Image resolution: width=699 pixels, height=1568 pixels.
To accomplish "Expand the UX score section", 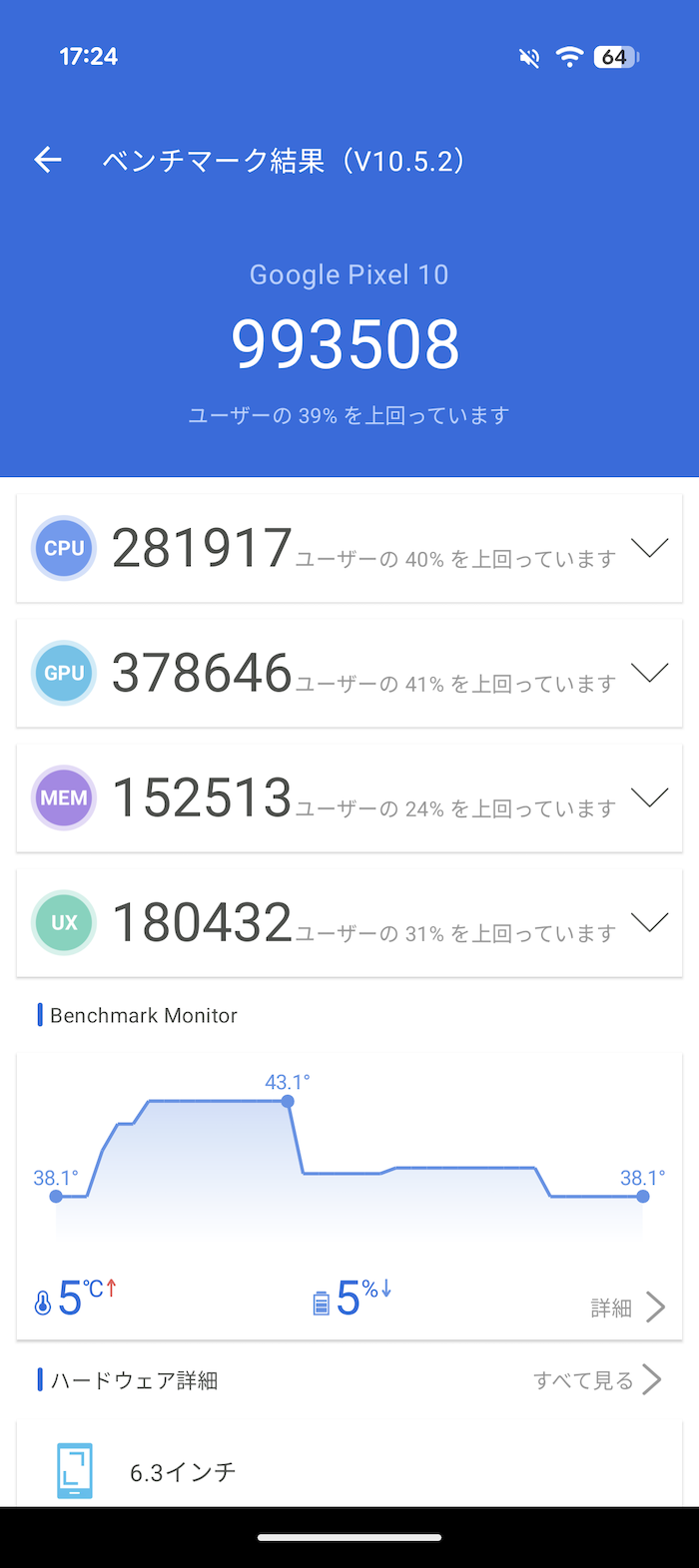I will coord(349,923).
